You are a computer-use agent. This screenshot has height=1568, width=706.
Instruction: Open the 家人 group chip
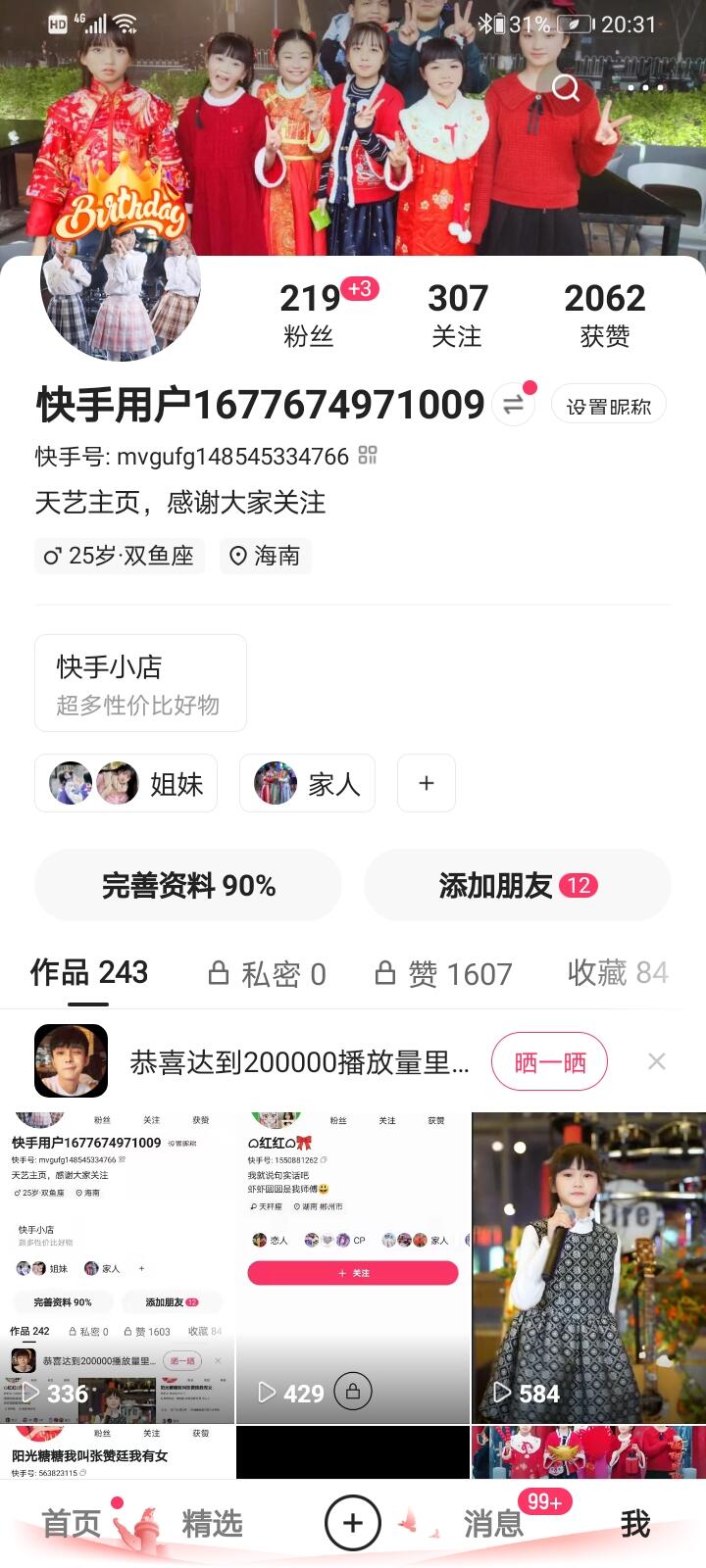coord(307,784)
